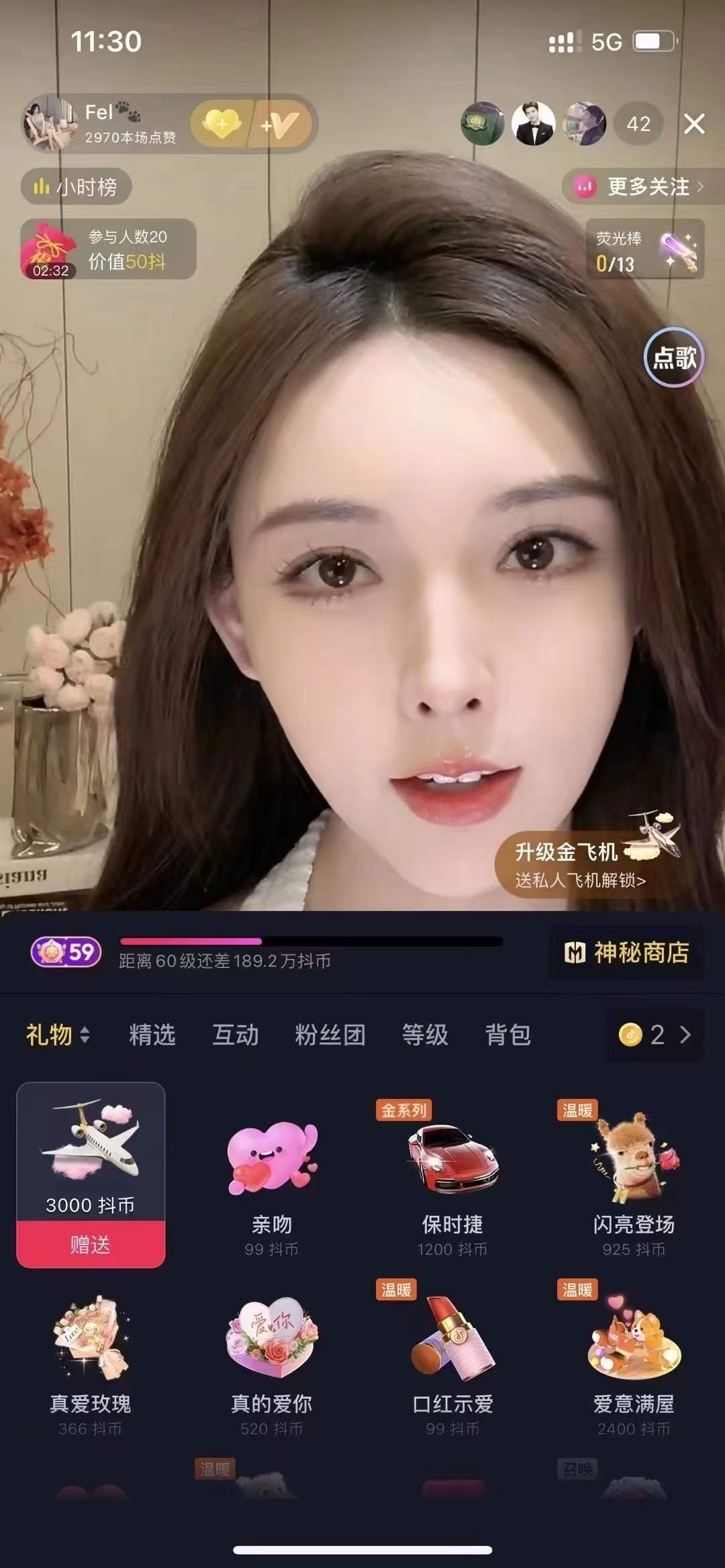Image resolution: width=725 pixels, height=1568 pixels.
Task: Switch to the 等级 tab
Action: click(425, 1035)
